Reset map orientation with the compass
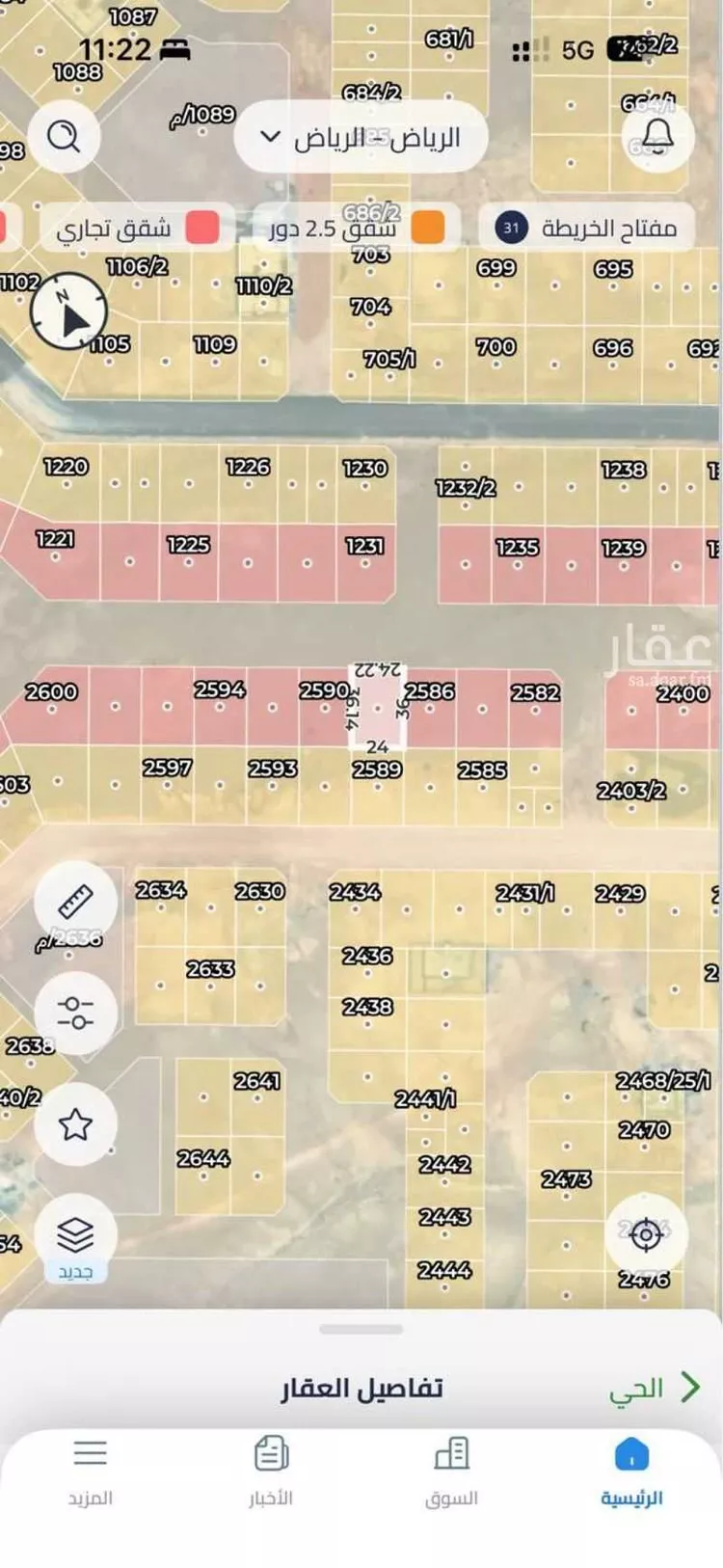723x1568 pixels. pyautogui.click(x=68, y=312)
